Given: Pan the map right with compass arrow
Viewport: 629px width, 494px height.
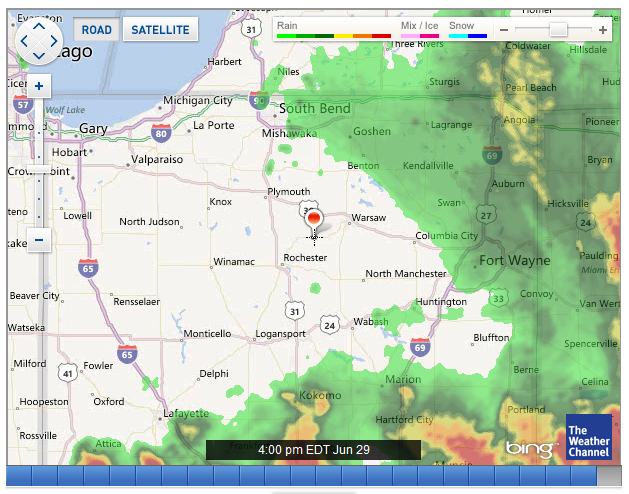Looking at the screenshot, I should [x=54, y=40].
